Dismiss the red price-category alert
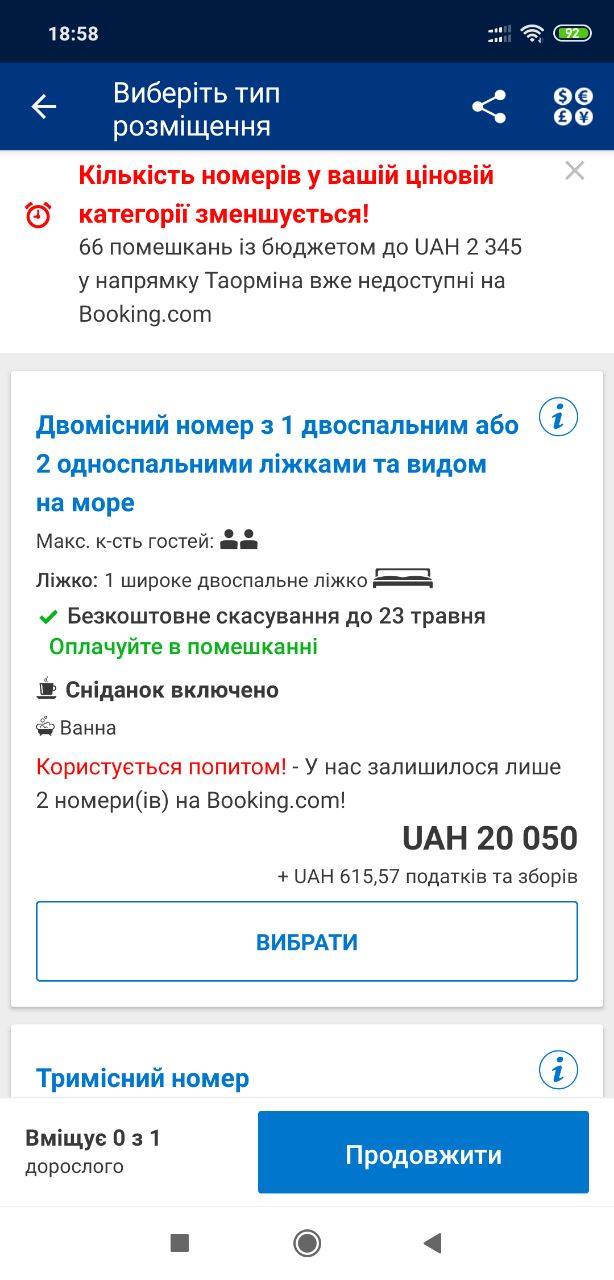The width and height of the screenshot is (614, 1280). tap(574, 171)
